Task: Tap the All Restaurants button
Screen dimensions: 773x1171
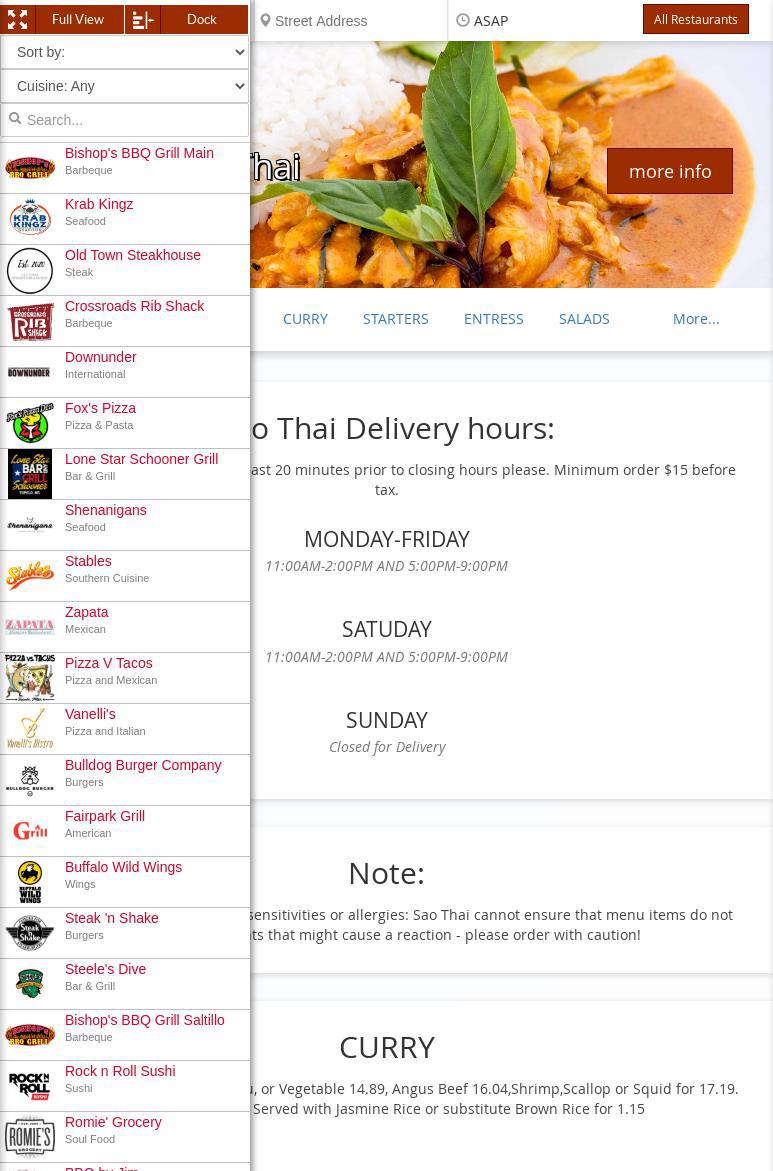Action: click(695, 19)
